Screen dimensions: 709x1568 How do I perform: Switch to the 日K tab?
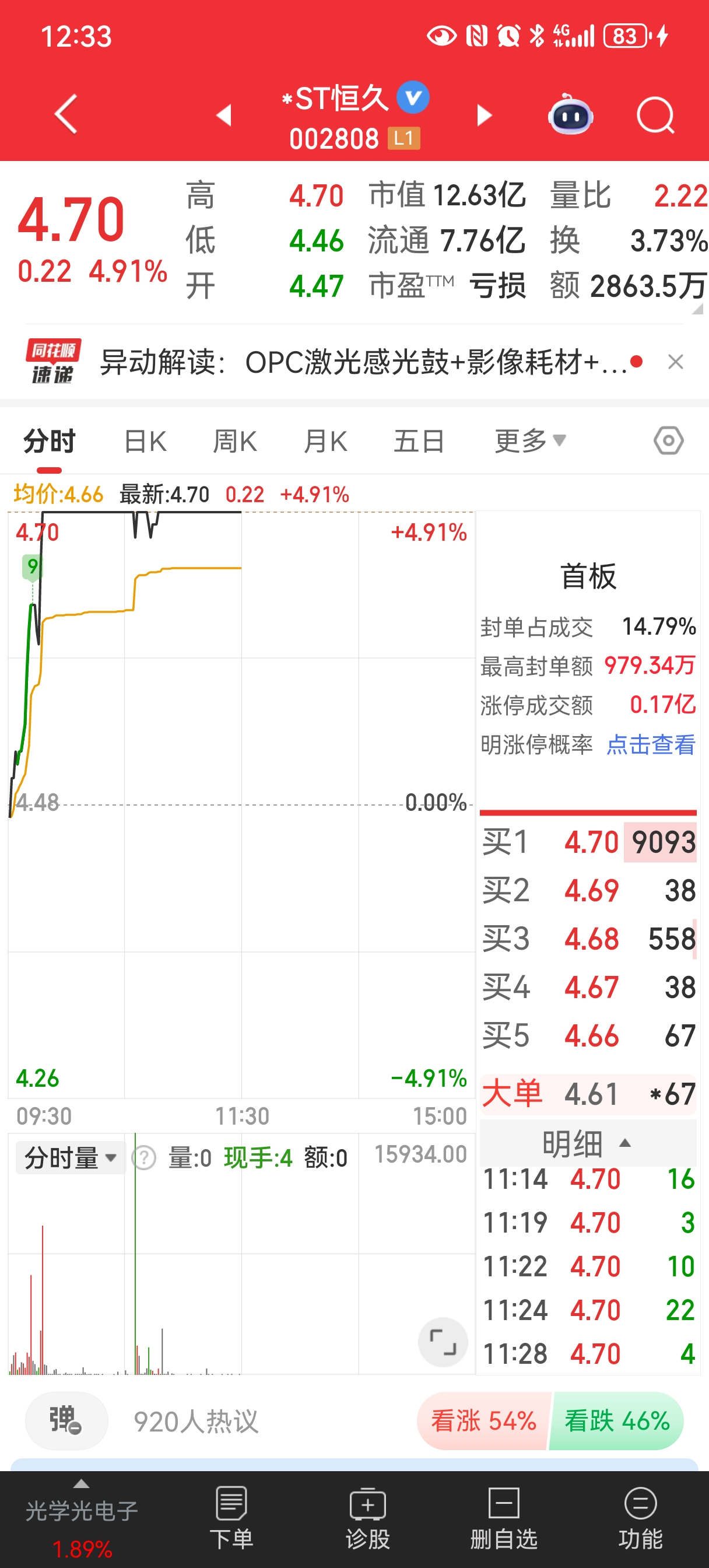click(145, 442)
